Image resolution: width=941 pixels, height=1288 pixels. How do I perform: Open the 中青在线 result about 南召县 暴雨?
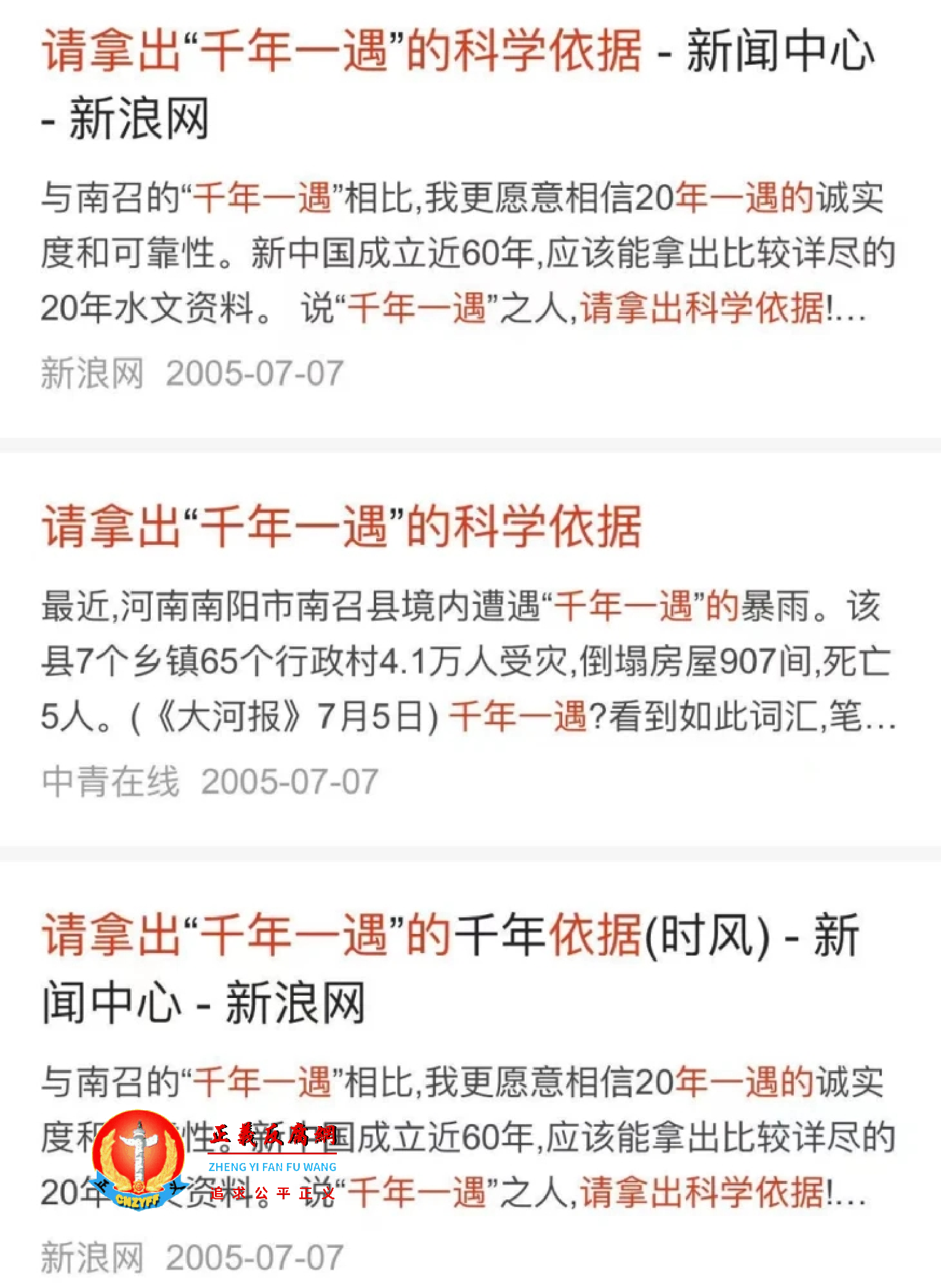pos(342,527)
